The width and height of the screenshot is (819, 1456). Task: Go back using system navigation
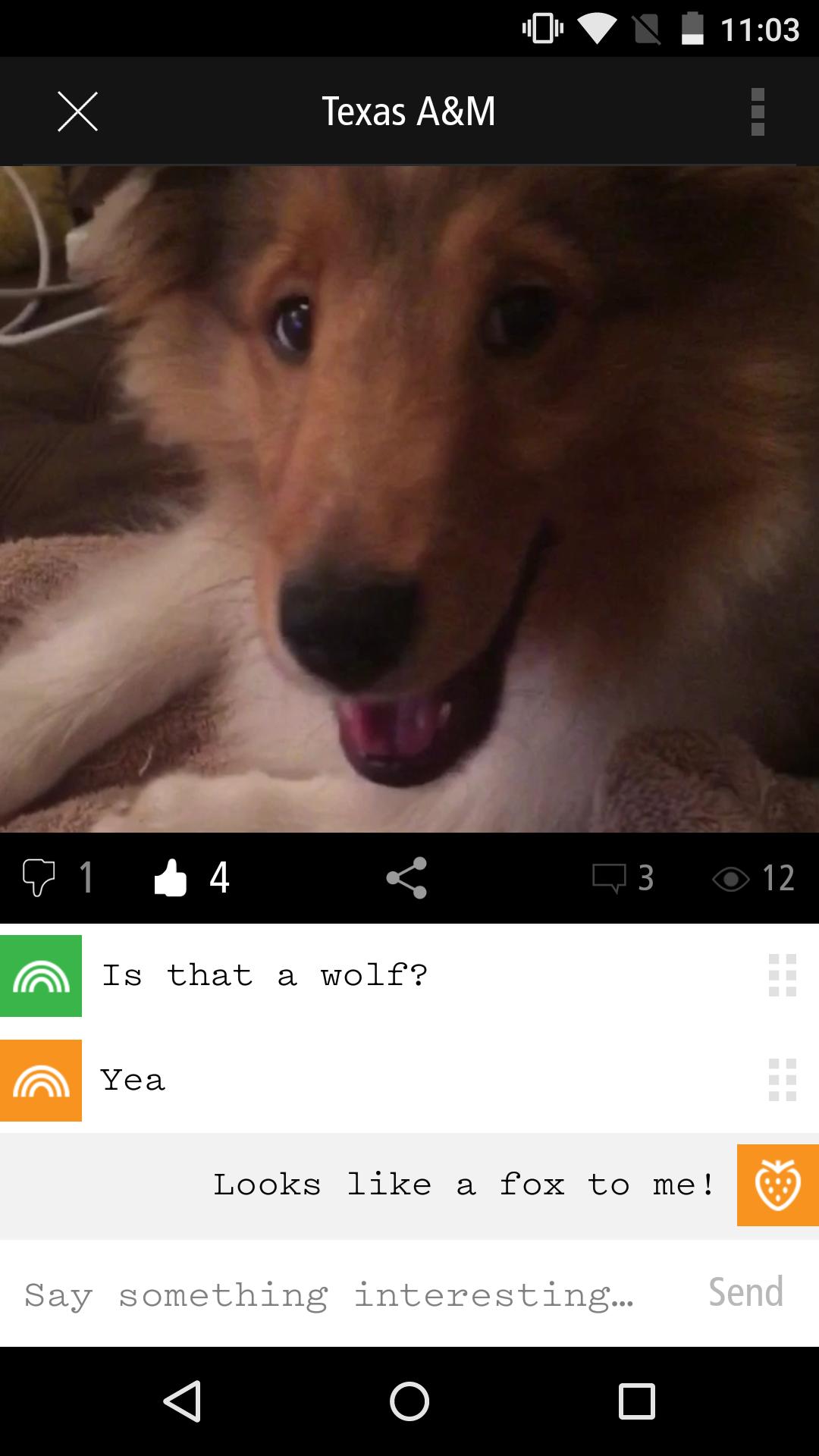coord(182,1400)
